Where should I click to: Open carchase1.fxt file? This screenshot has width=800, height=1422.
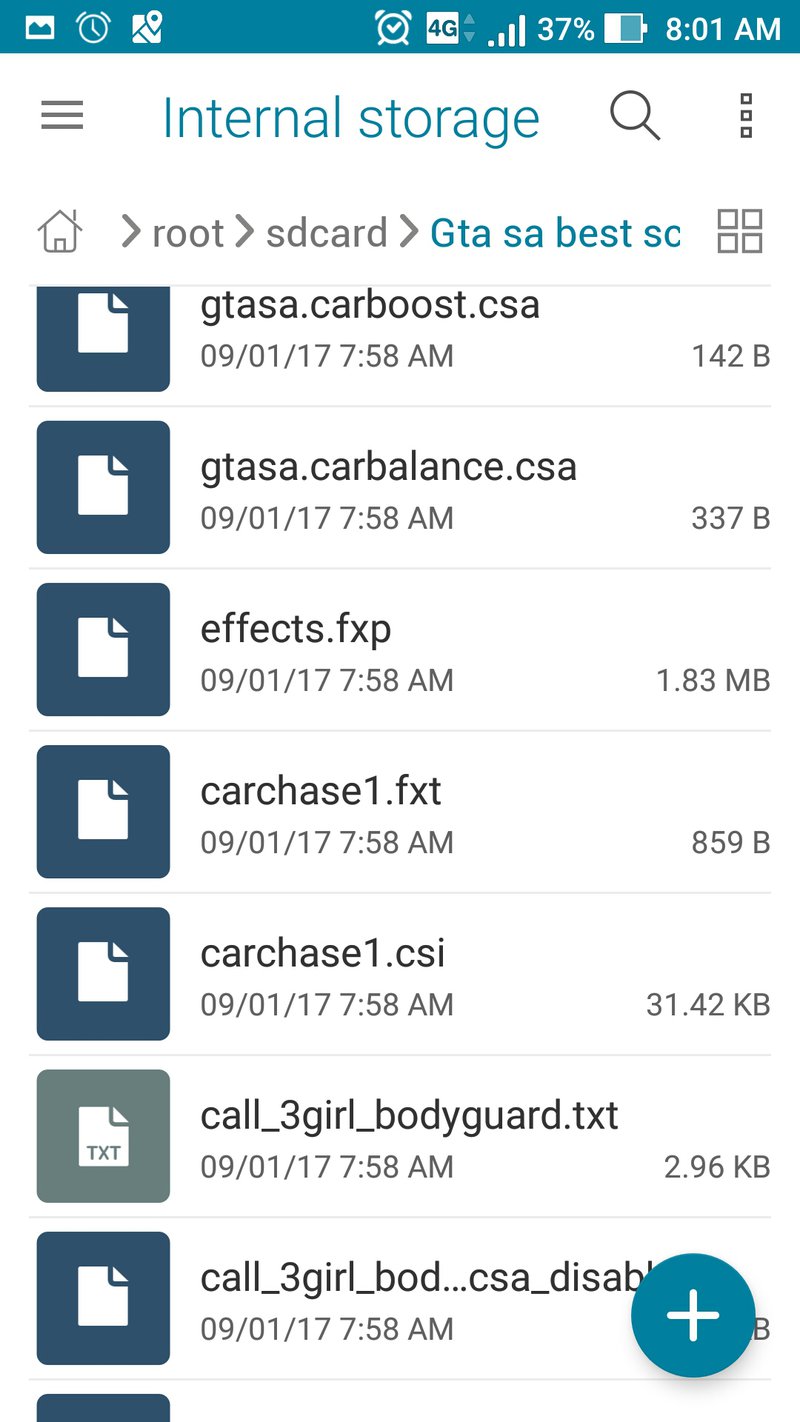click(x=400, y=812)
